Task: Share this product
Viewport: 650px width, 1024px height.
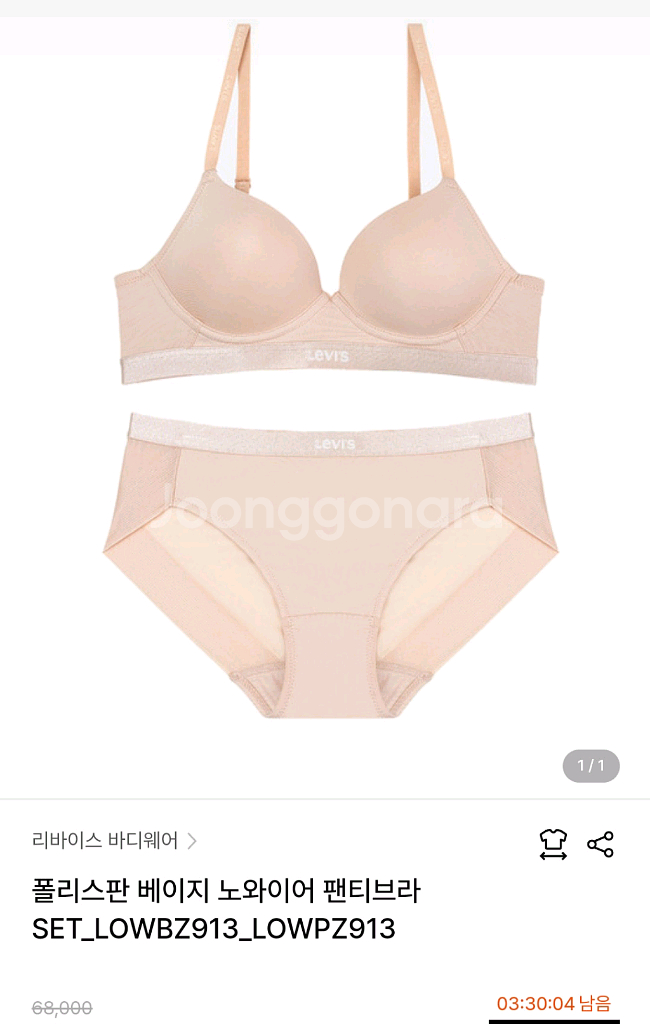Action: [600, 844]
